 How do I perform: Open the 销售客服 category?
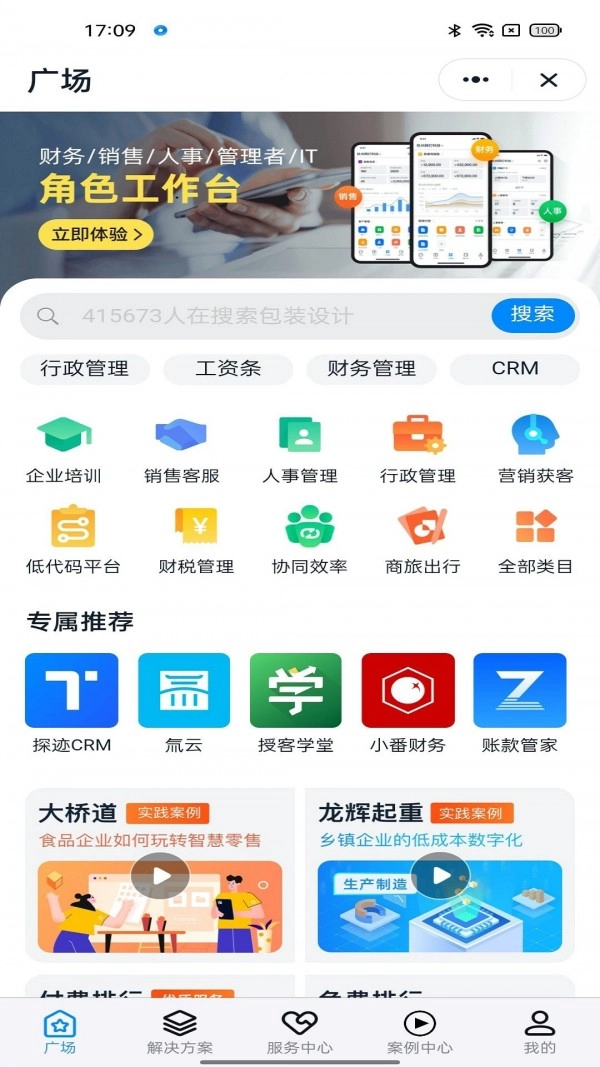(x=181, y=448)
